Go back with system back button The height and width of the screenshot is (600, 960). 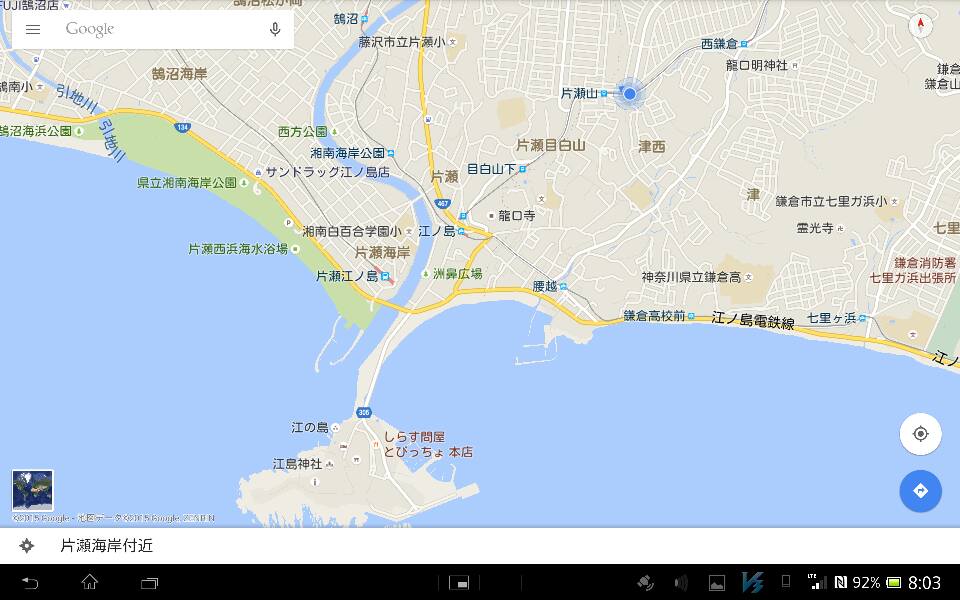[30, 582]
